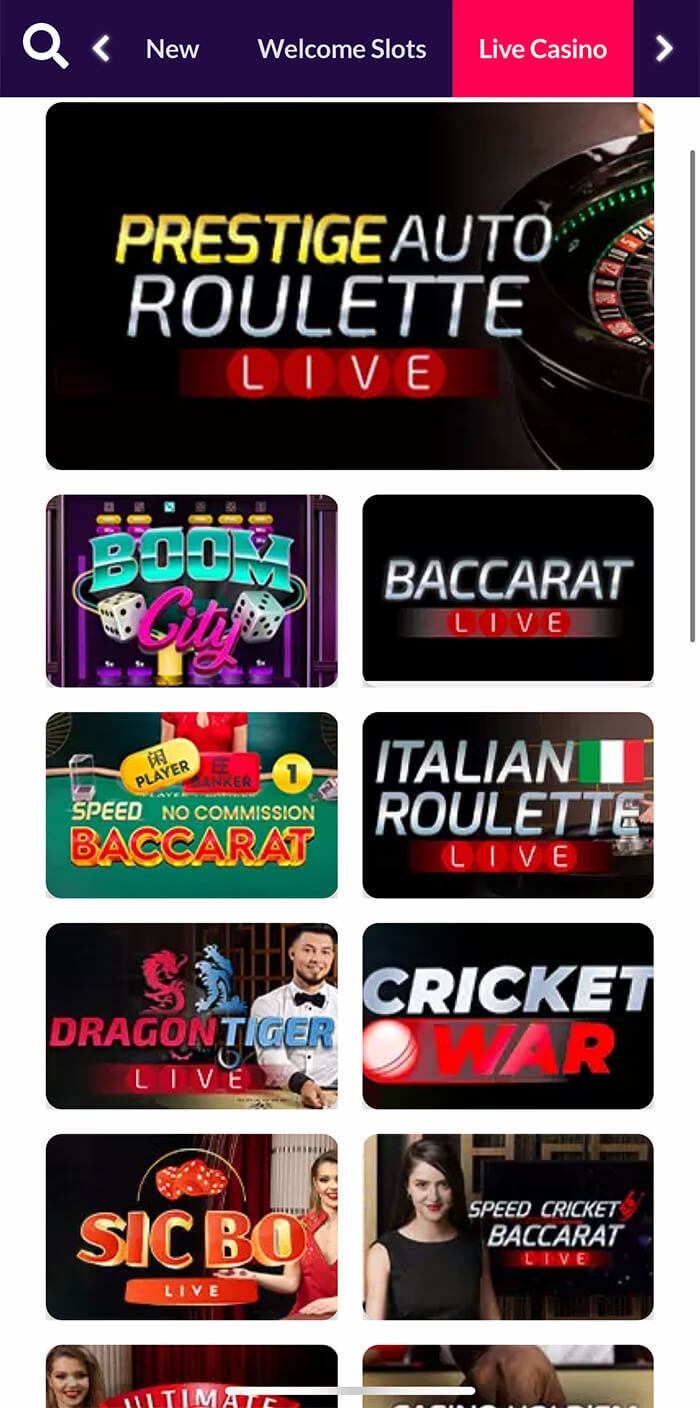The height and width of the screenshot is (1408, 700).
Task: Select the Live Casino tab
Action: tap(542, 49)
